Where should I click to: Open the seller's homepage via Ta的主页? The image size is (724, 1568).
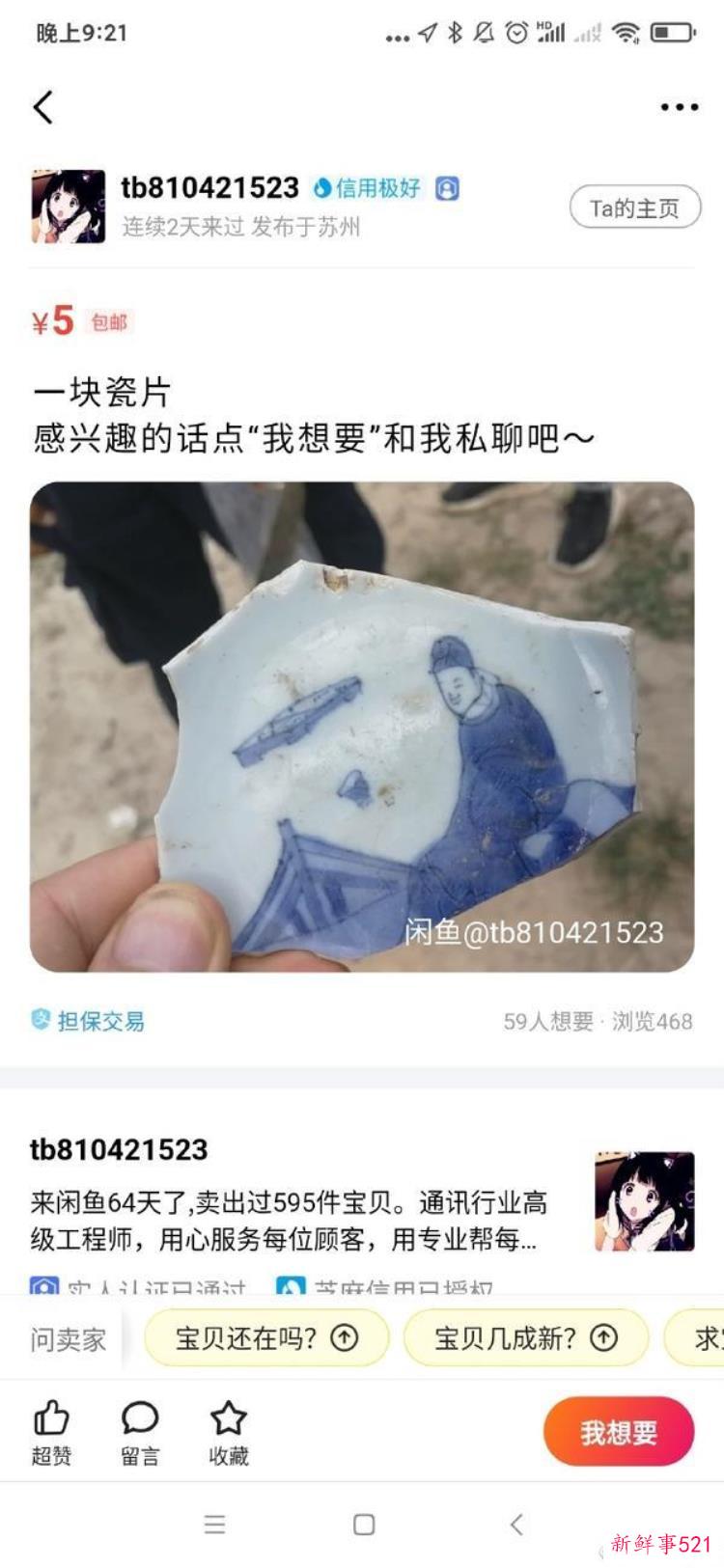[x=634, y=207]
